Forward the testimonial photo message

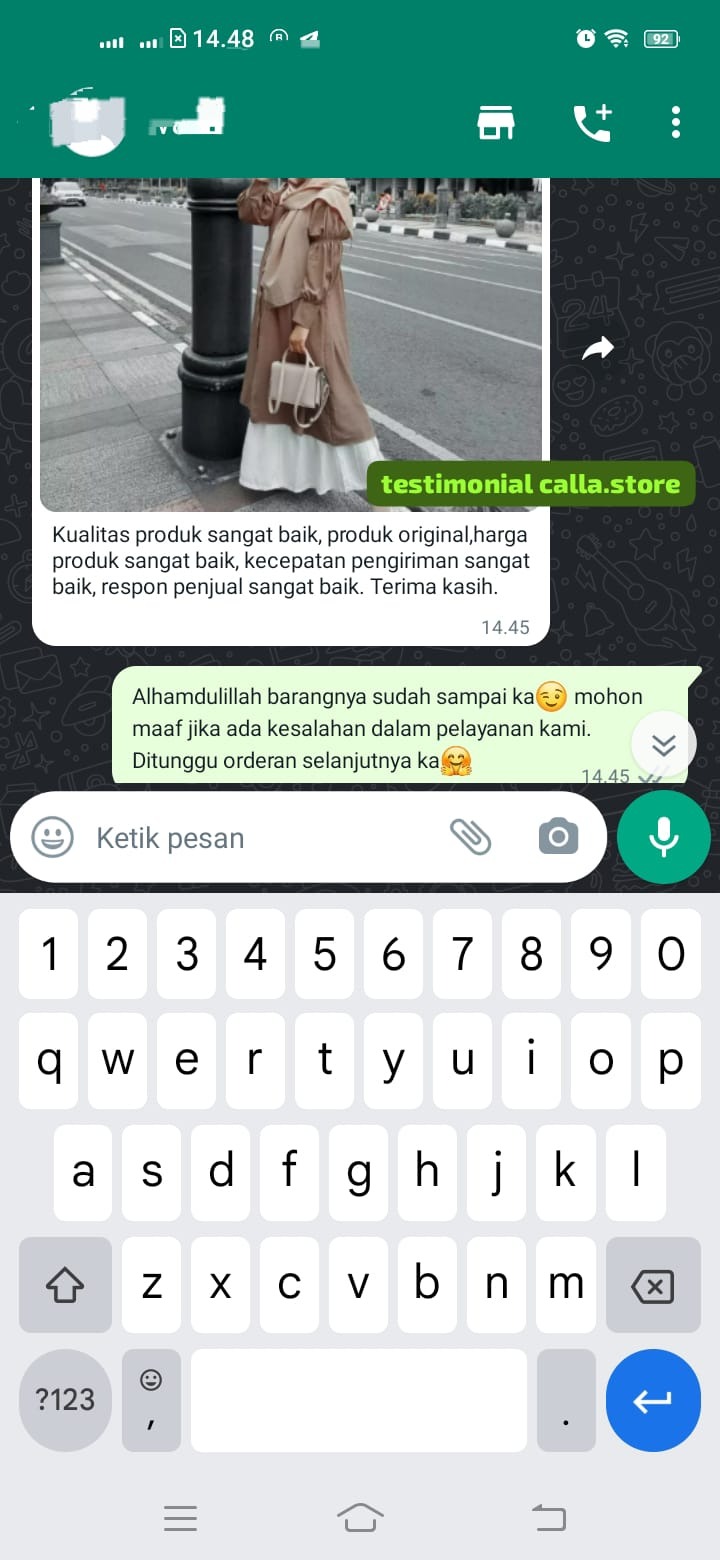598,349
